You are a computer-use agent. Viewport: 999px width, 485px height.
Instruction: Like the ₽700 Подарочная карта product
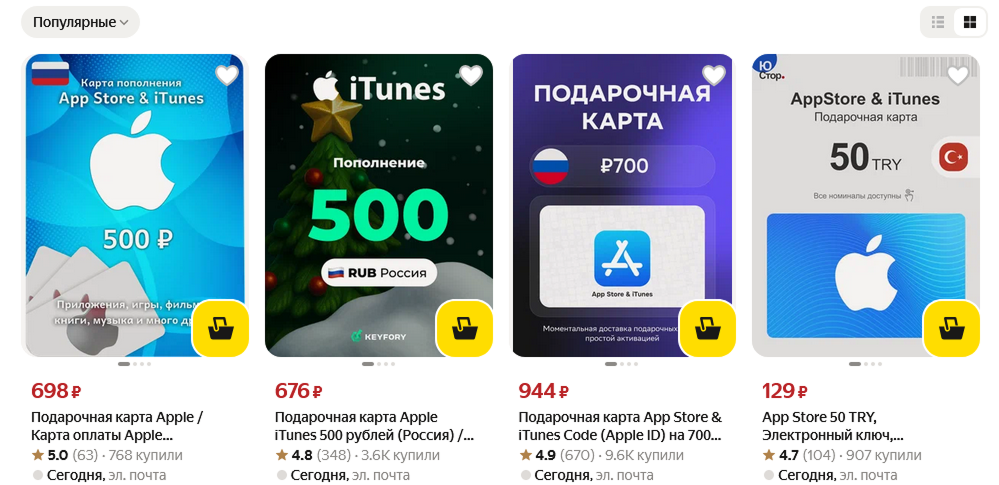714,75
